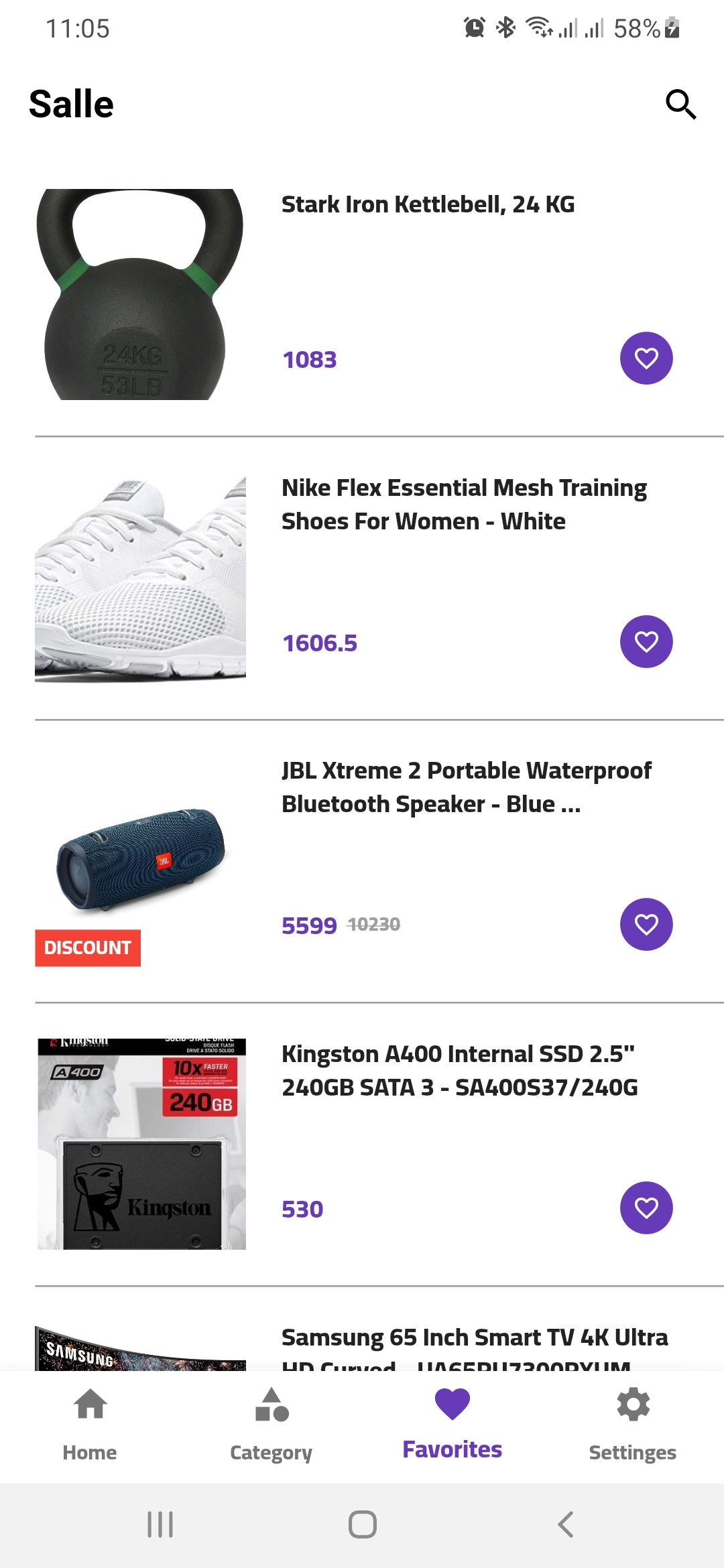The width and height of the screenshot is (724, 1568).
Task: Open the search icon
Action: [680, 103]
